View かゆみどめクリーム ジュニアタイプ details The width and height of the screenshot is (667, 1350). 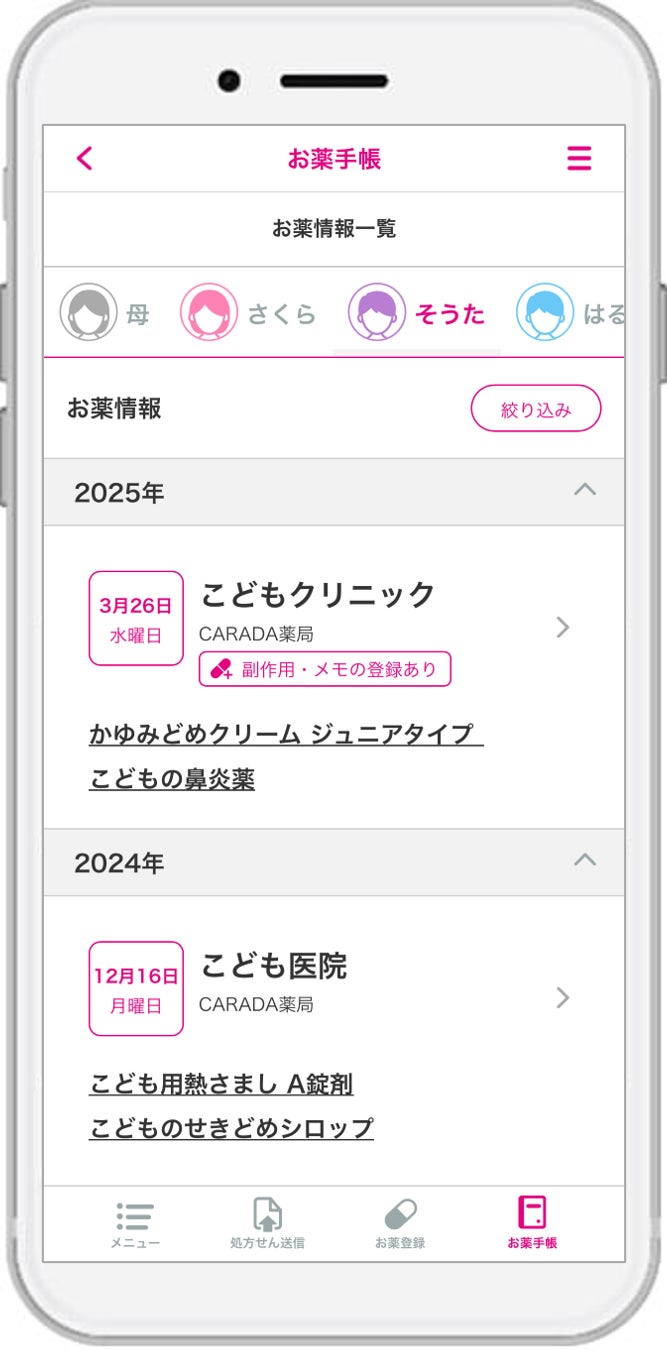pyautogui.click(x=285, y=734)
